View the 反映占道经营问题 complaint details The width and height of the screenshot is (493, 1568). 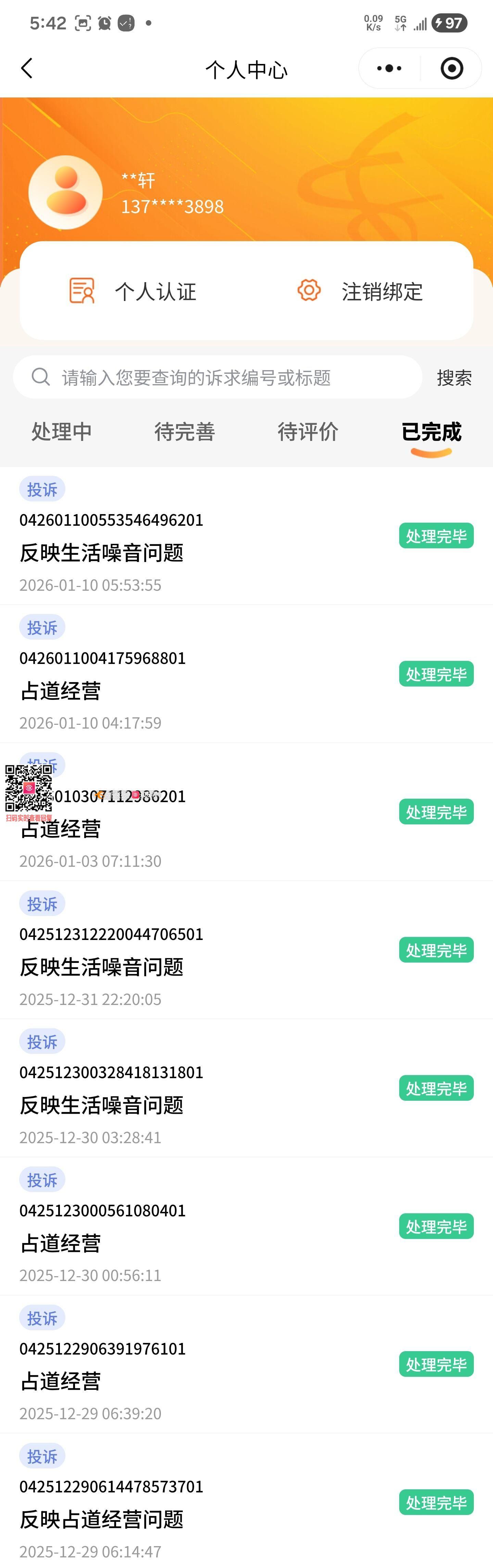(x=183, y=1503)
